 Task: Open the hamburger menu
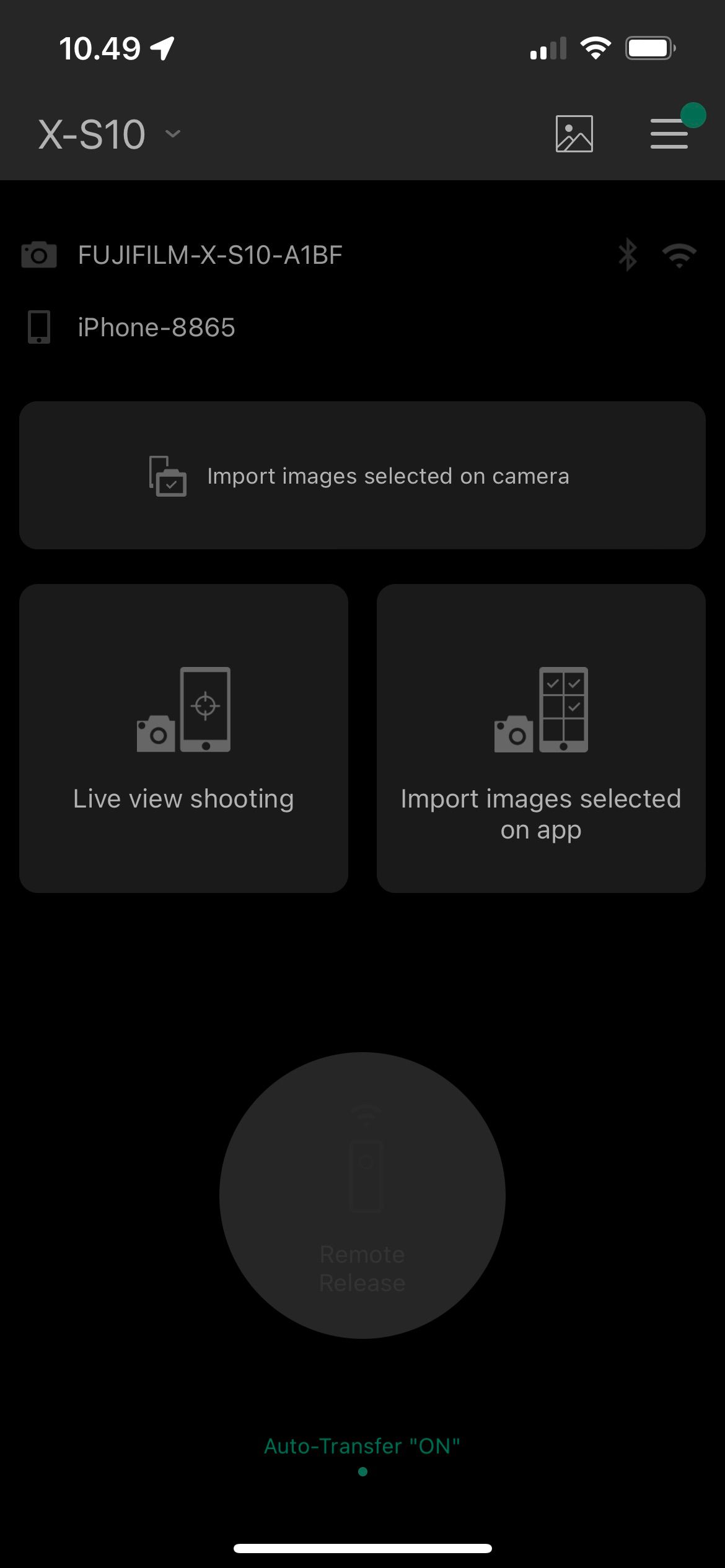pyautogui.click(x=669, y=134)
